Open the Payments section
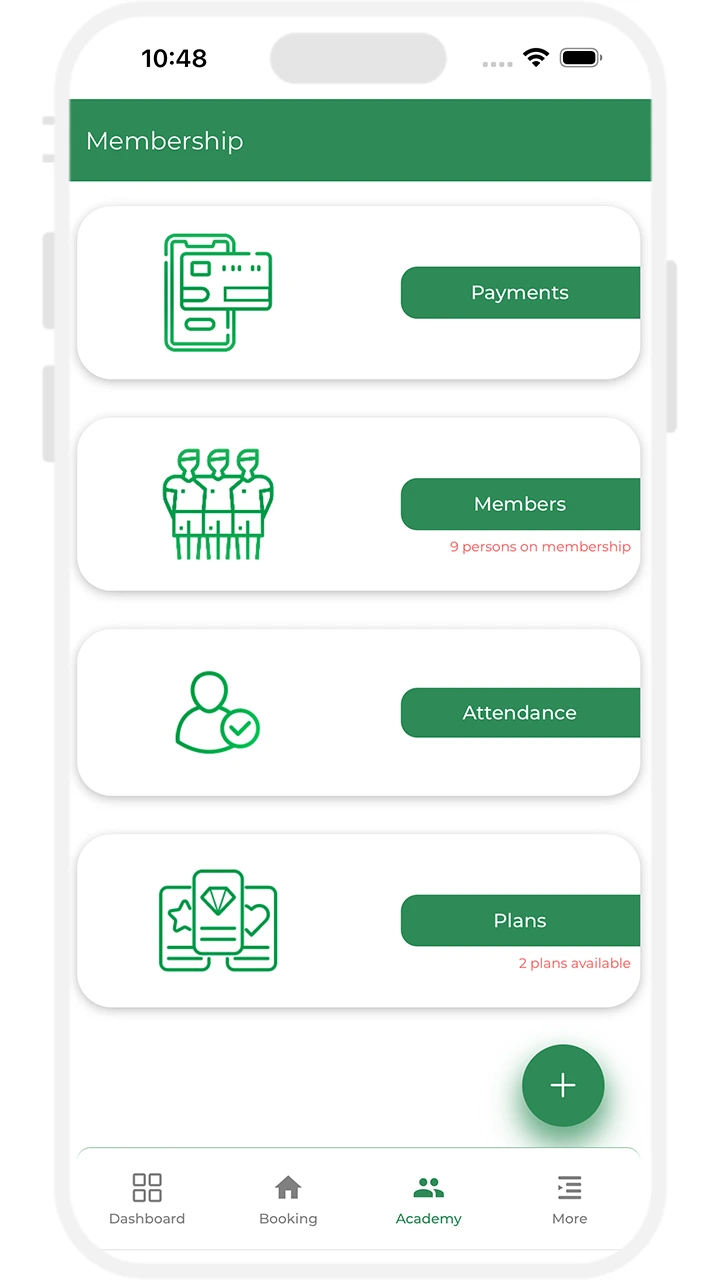Viewport: 720px width, 1280px height. [x=519, y=293]
